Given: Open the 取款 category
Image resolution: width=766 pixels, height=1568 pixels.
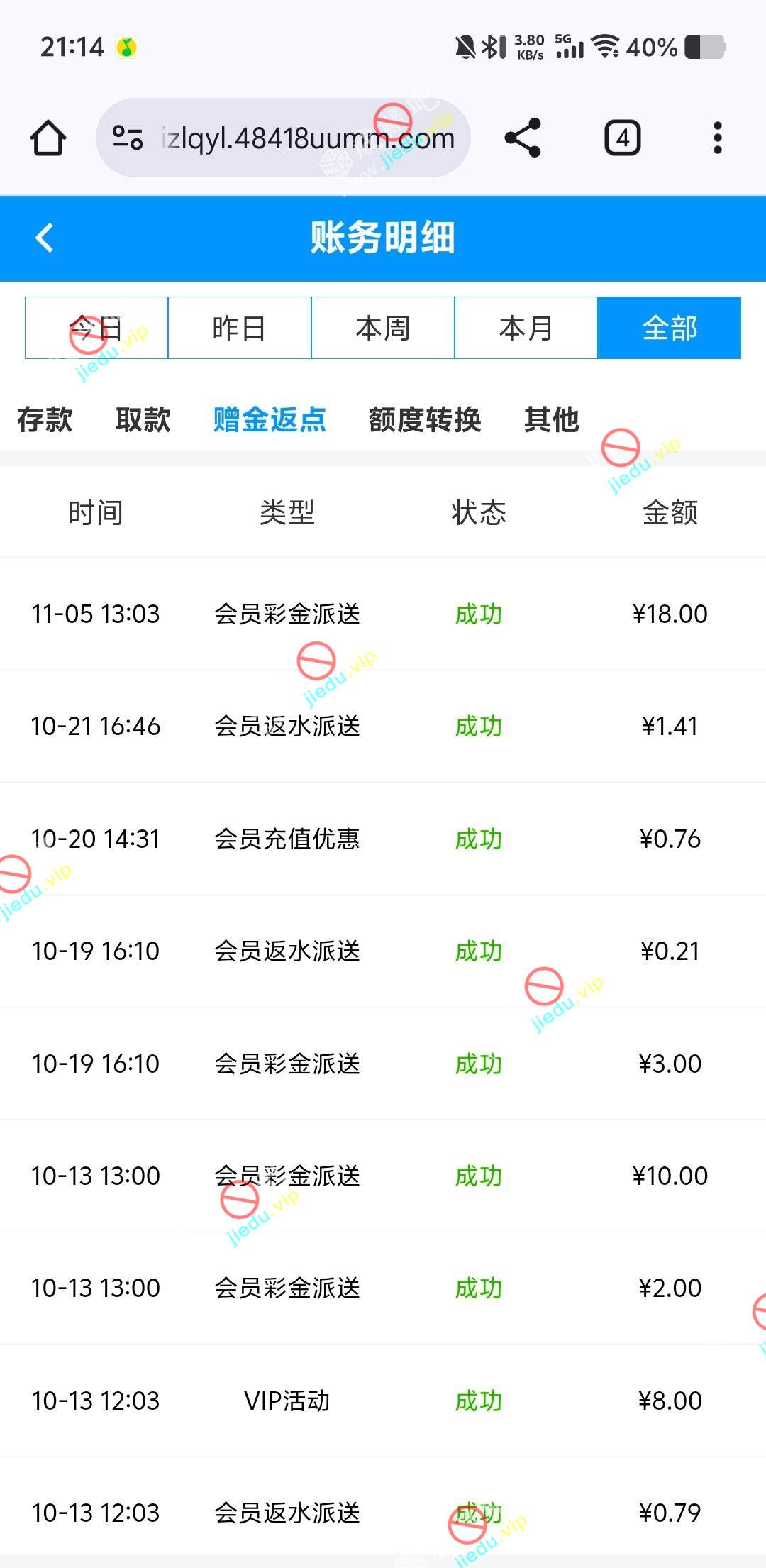Looking at the screenshot, I should (x=143, y=419).
